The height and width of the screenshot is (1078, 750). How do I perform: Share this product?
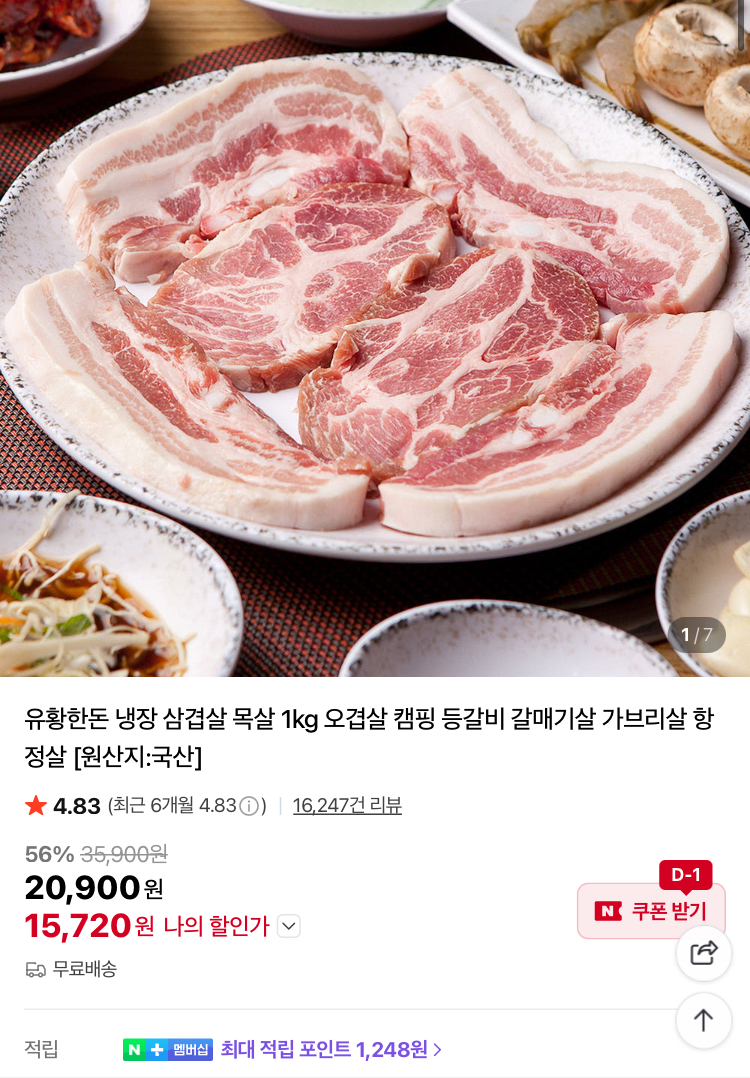pyautogui.click(x=704, y=953)
